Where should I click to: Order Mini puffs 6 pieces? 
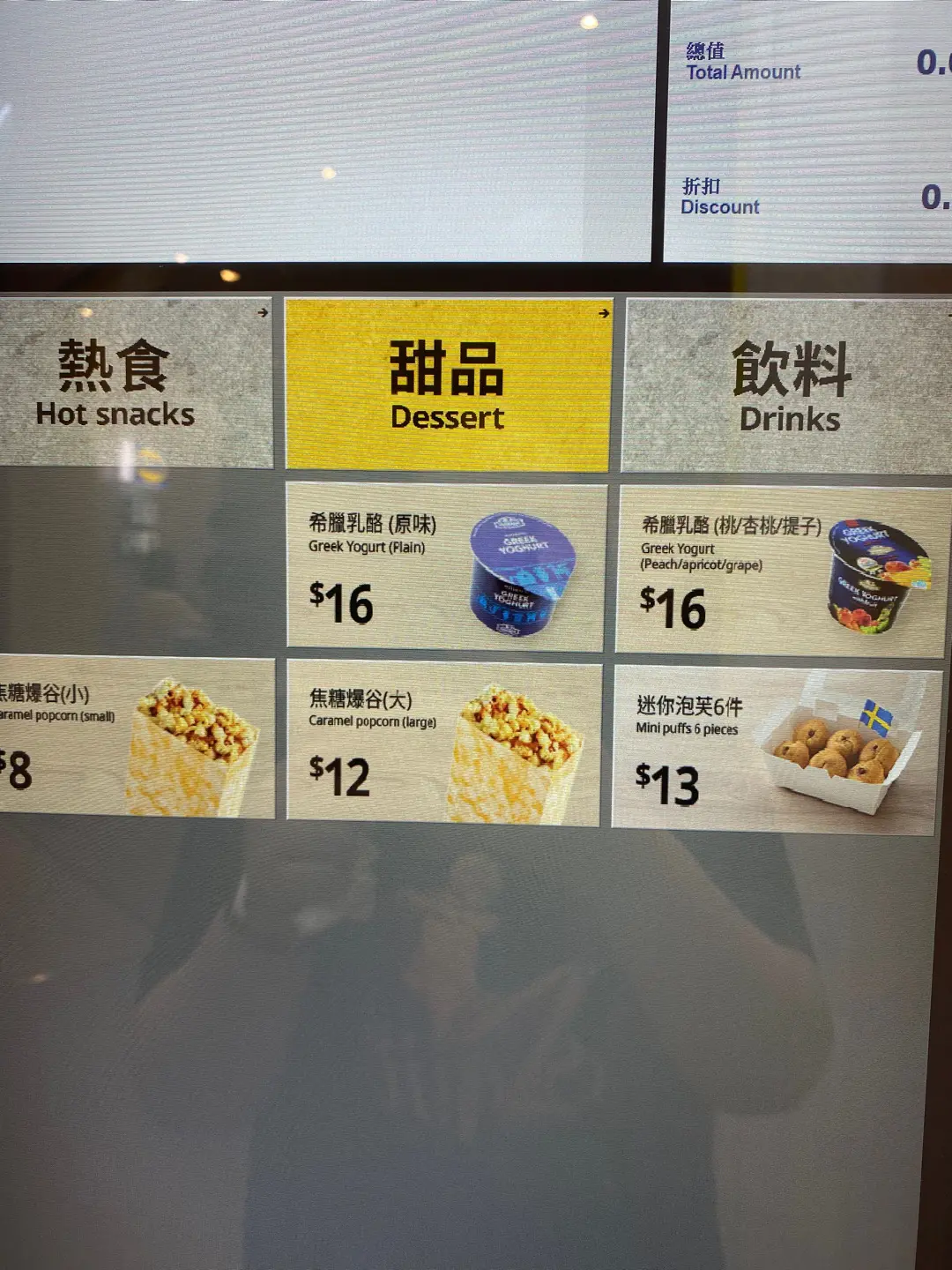[776, 750]
